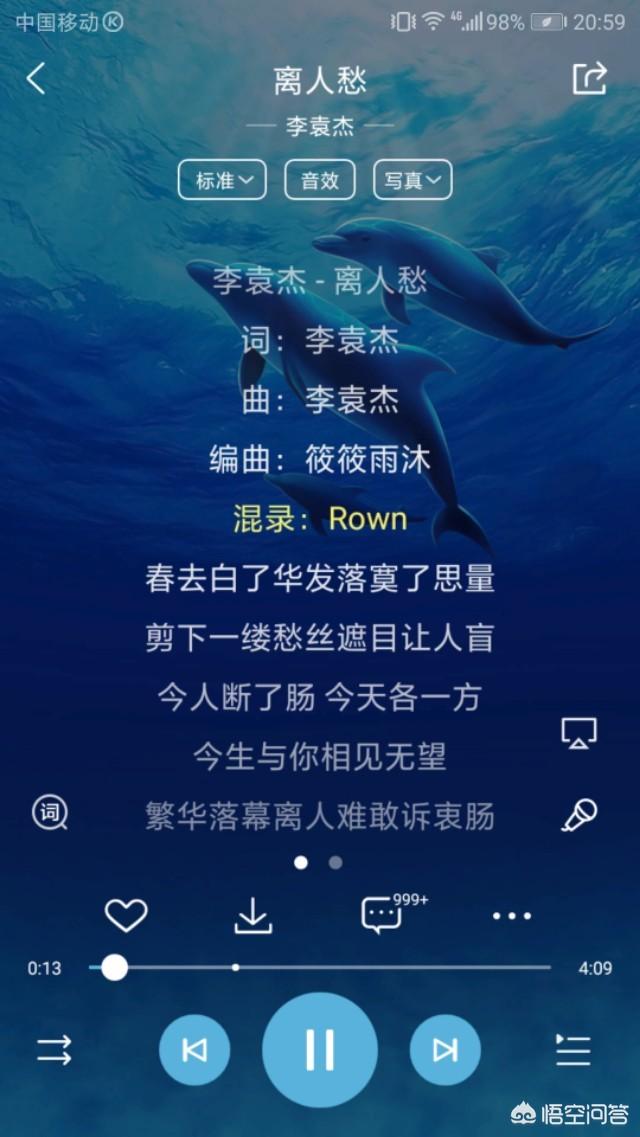640x1137 pixels.
Task: Share the song 离人愁
Action: pyautogui.click(x=589, y=78)
